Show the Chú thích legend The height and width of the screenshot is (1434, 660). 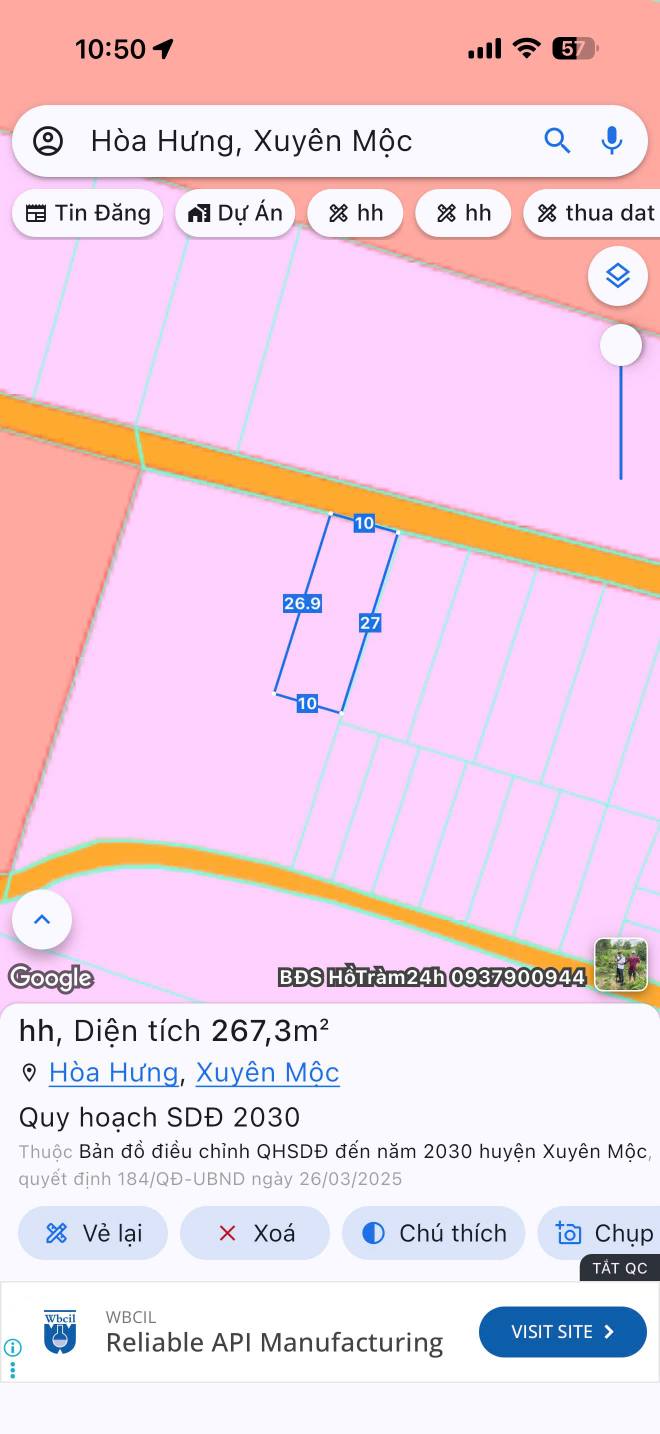coord(434,1233)
